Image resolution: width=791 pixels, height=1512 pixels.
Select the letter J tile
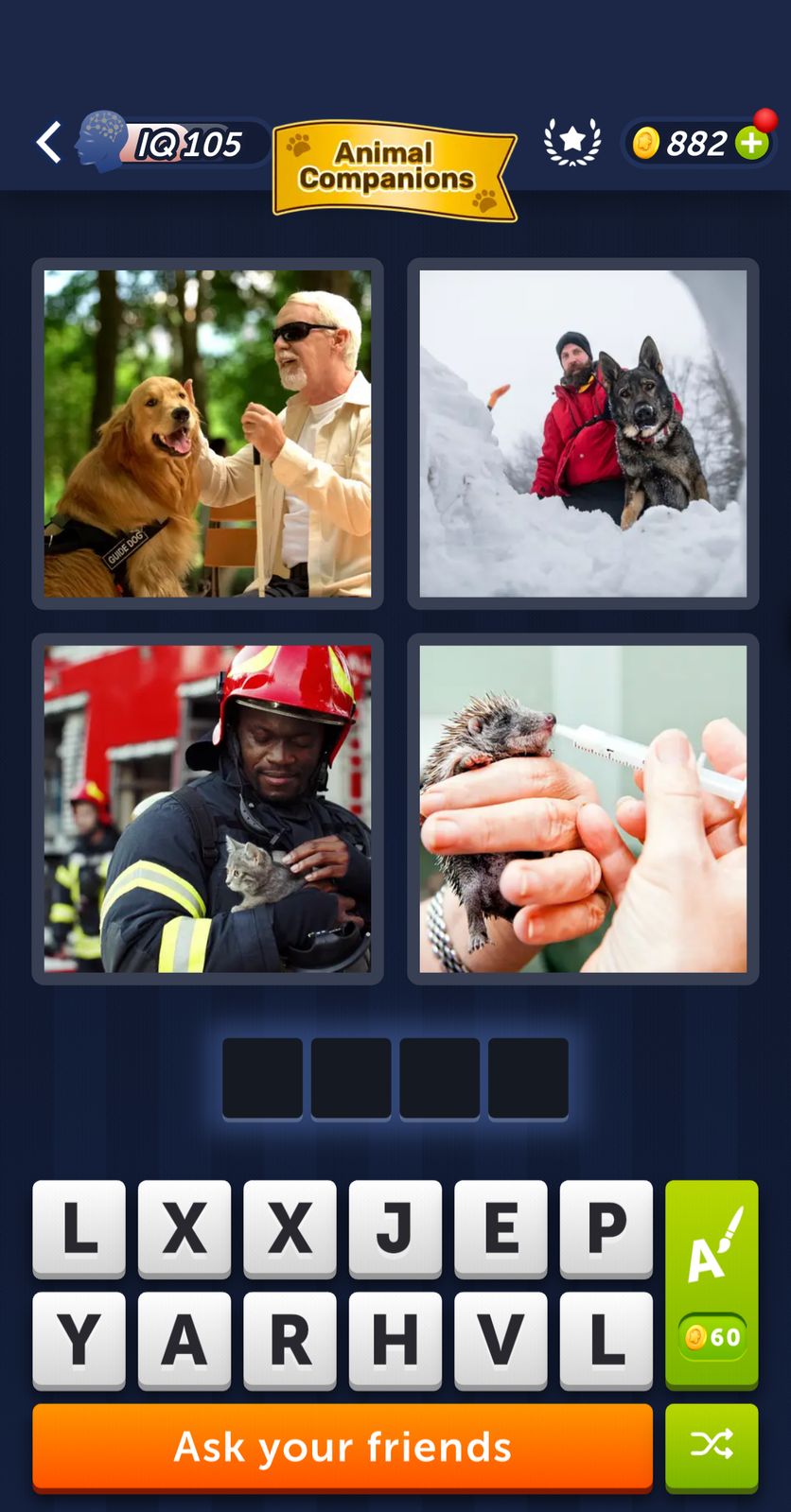(x=395, y=1228)
